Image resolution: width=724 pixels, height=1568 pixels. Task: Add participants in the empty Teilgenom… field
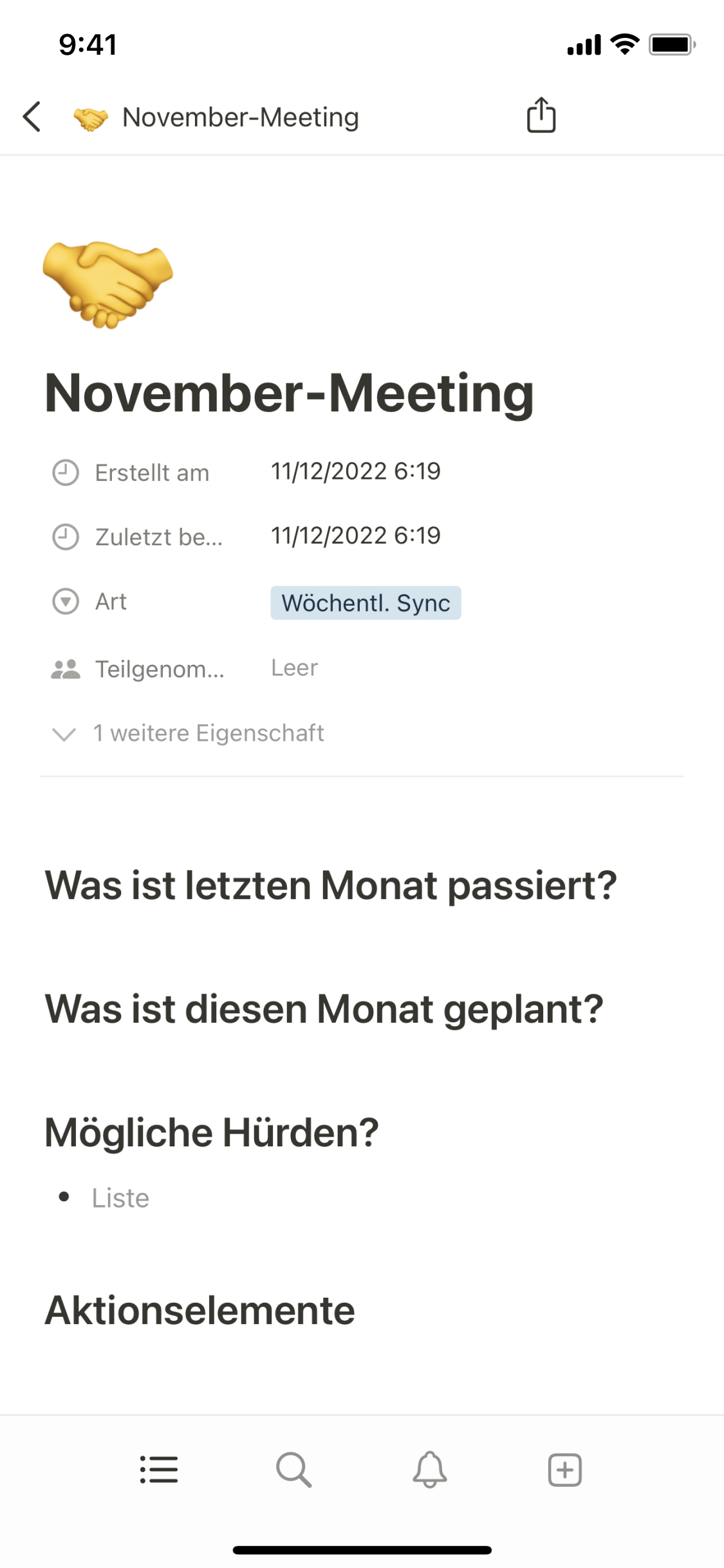pos(295,668)
